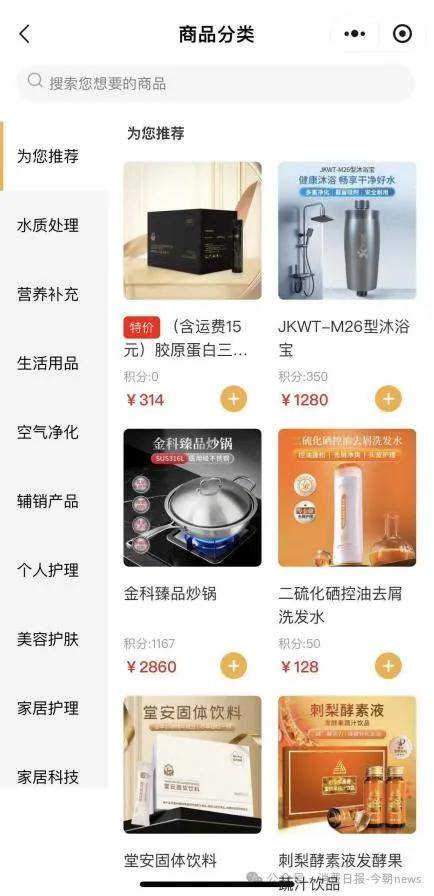Switch to the 营养补充 category
This screenshot has height=896, width=434.
coord(48,295)
